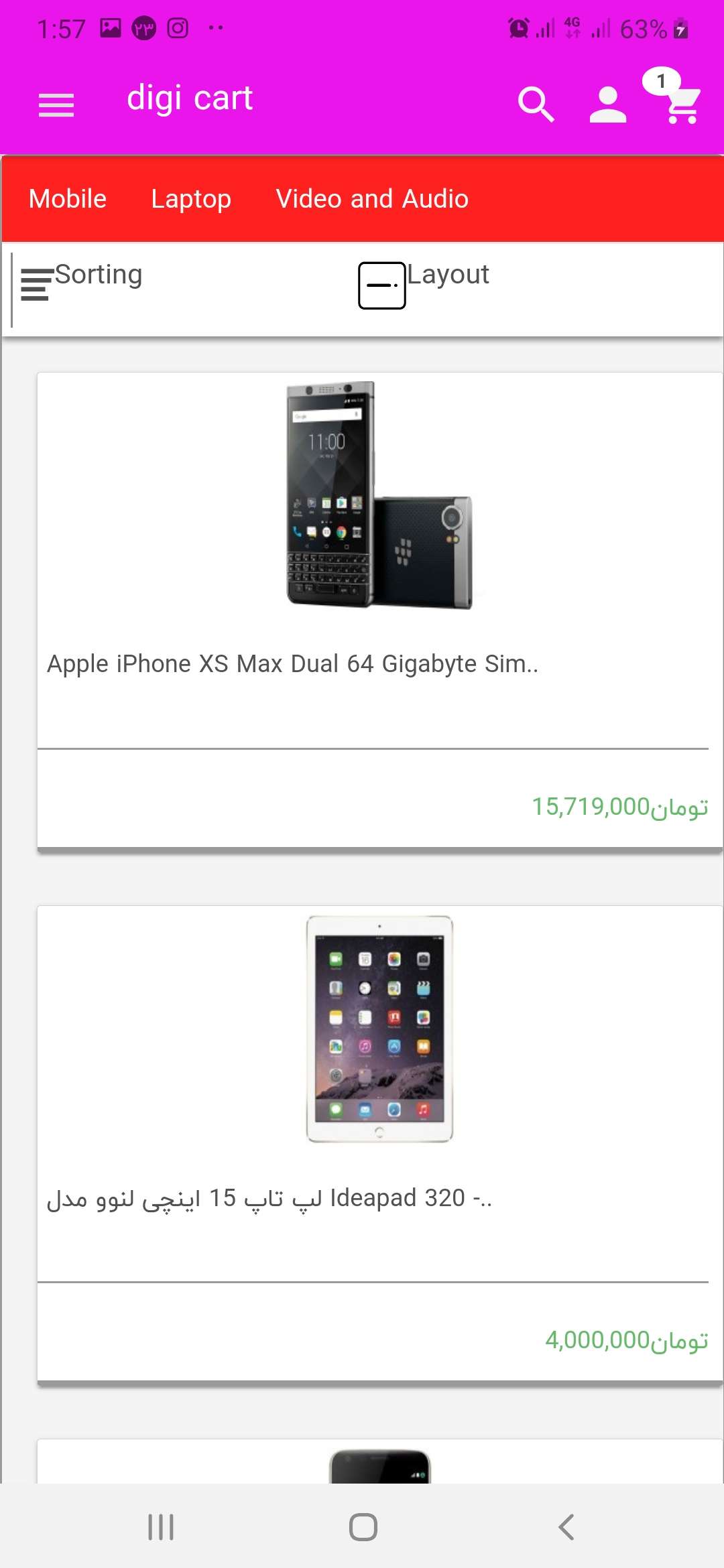The height and width of the screenshot is (1568, 724).
Task: Open the Ideapad 320 product card
Action: point(379,1143)
